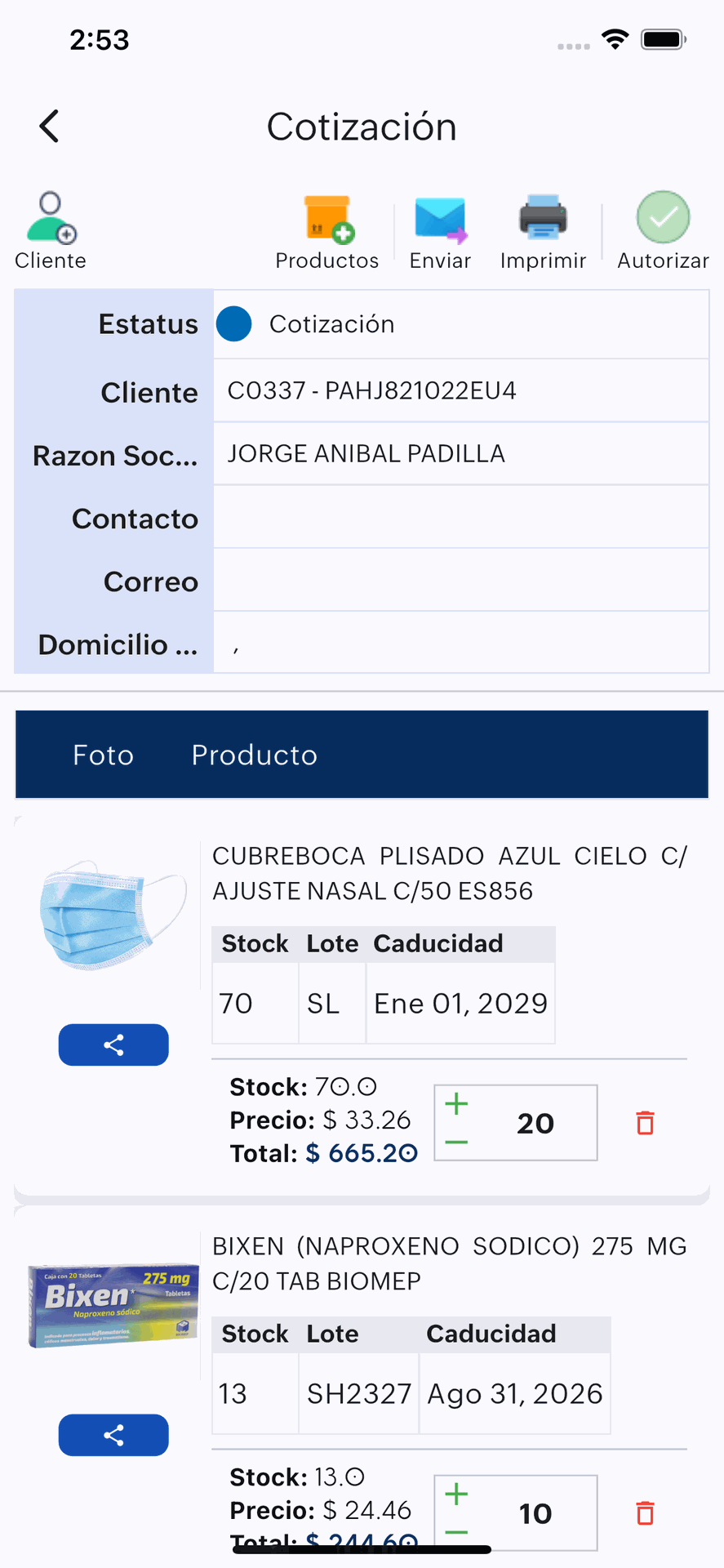This screenshot has width=724, height=1568.
Task: Edit the quantity field showing 10
Action: (535, 1514)
